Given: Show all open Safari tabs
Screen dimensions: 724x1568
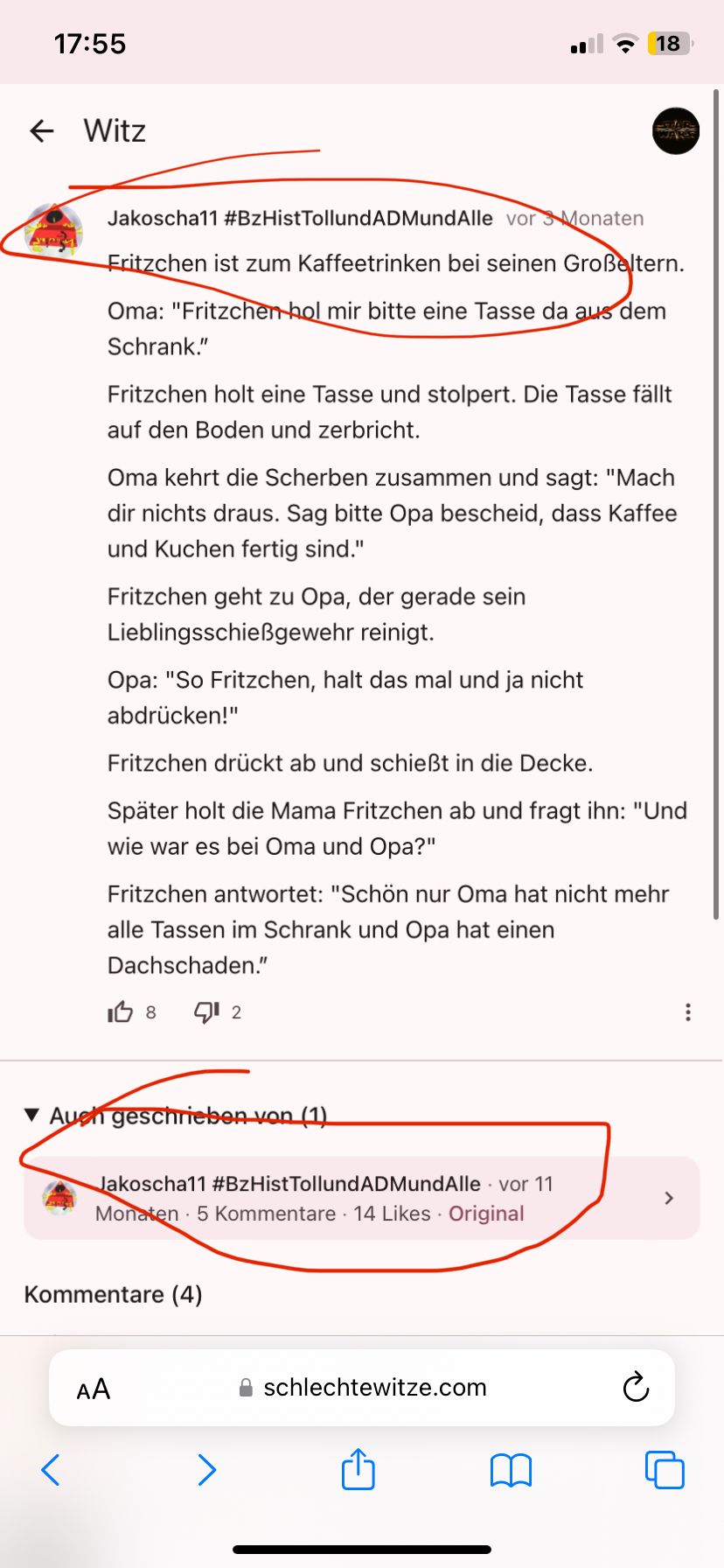Looking at the screenshot, I should (x=665, y=1470).
